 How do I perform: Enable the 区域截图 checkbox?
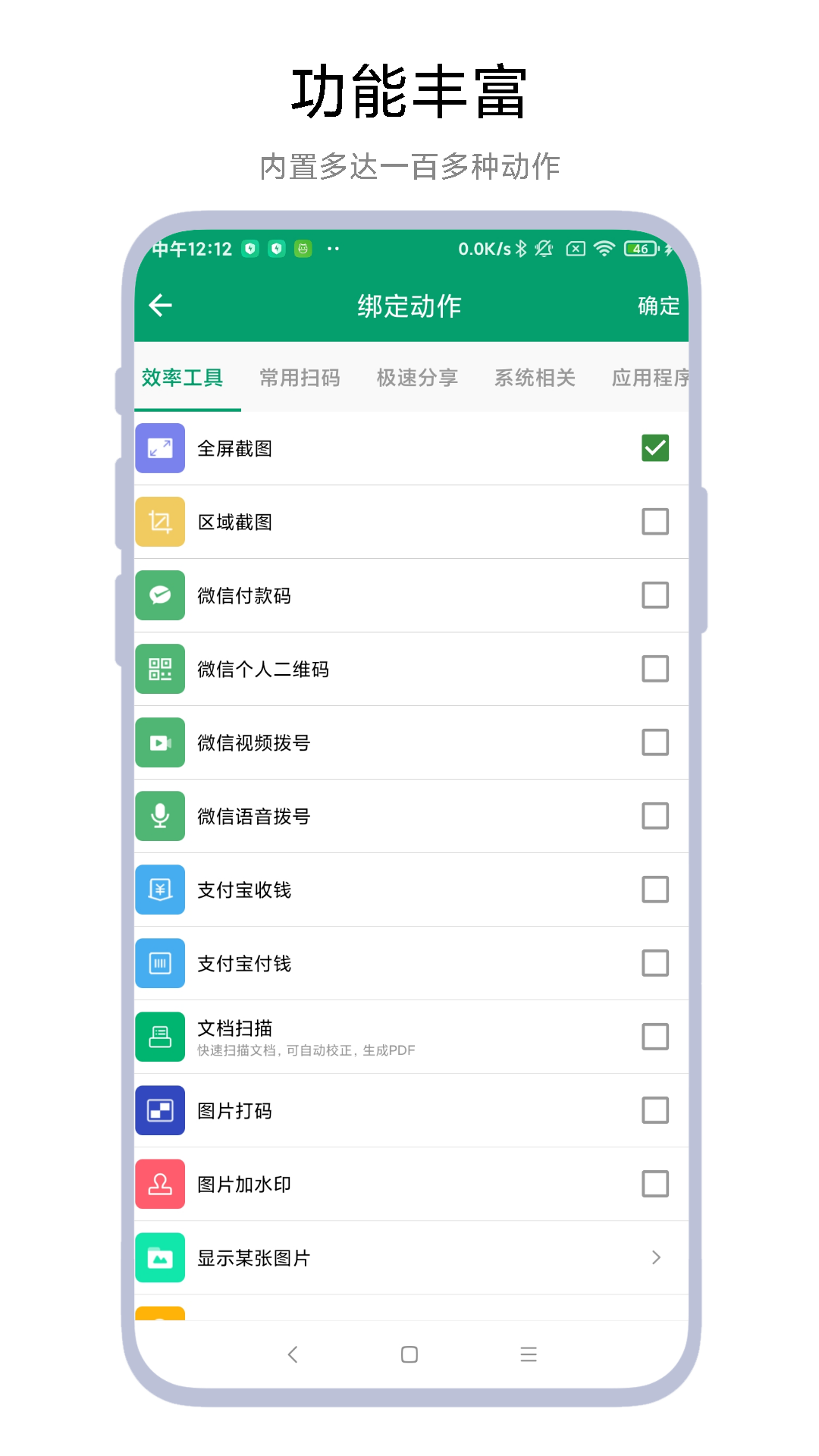tap(654, 522)
